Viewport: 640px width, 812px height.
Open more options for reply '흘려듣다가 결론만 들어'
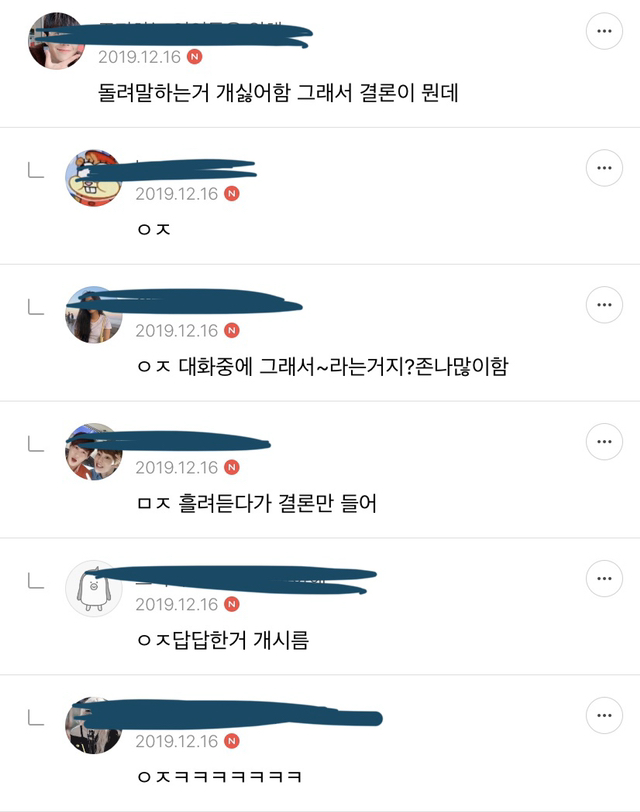[x=604, y=441]
